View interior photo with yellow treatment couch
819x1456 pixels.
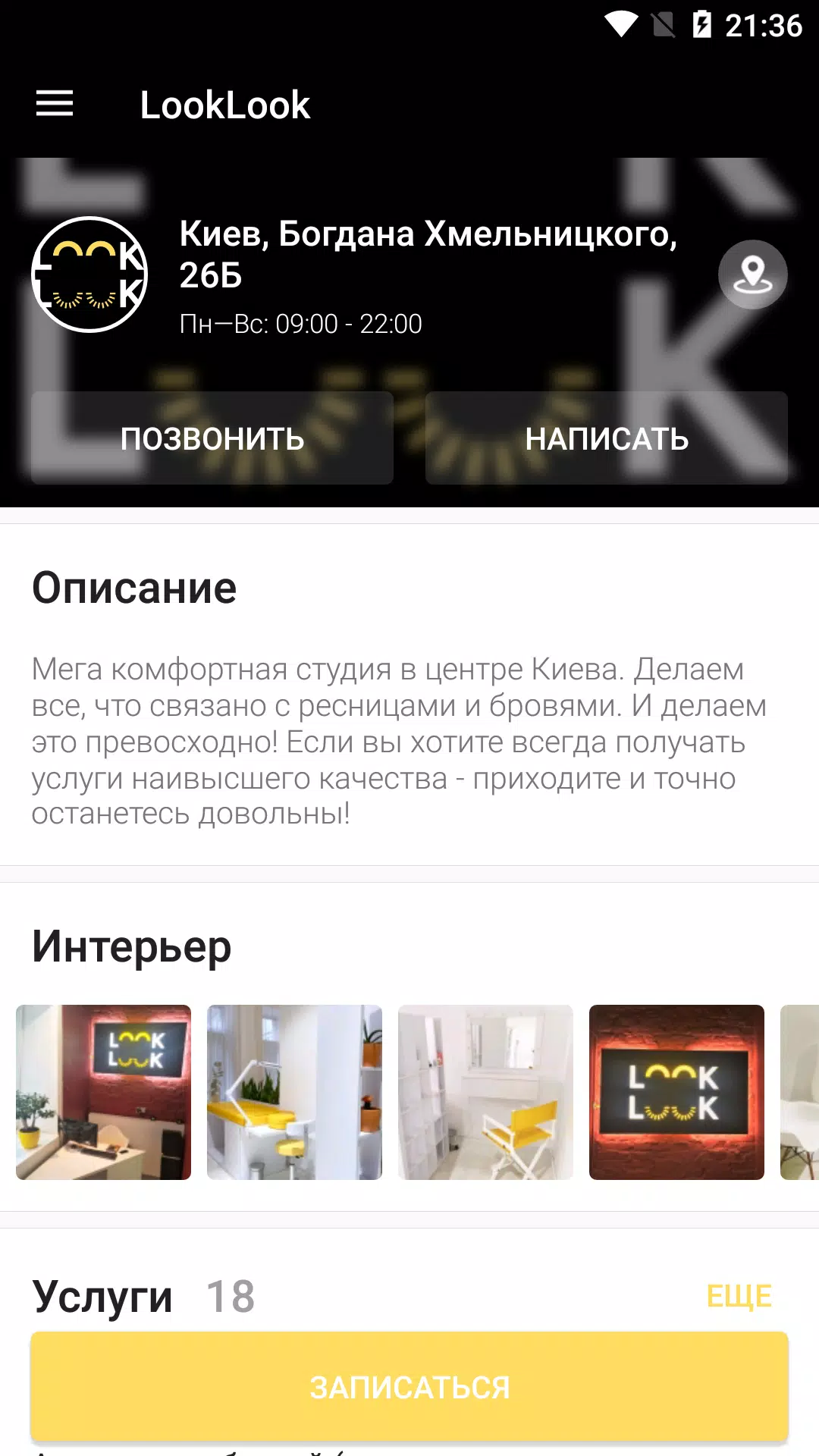click(x=294, y=1092)
